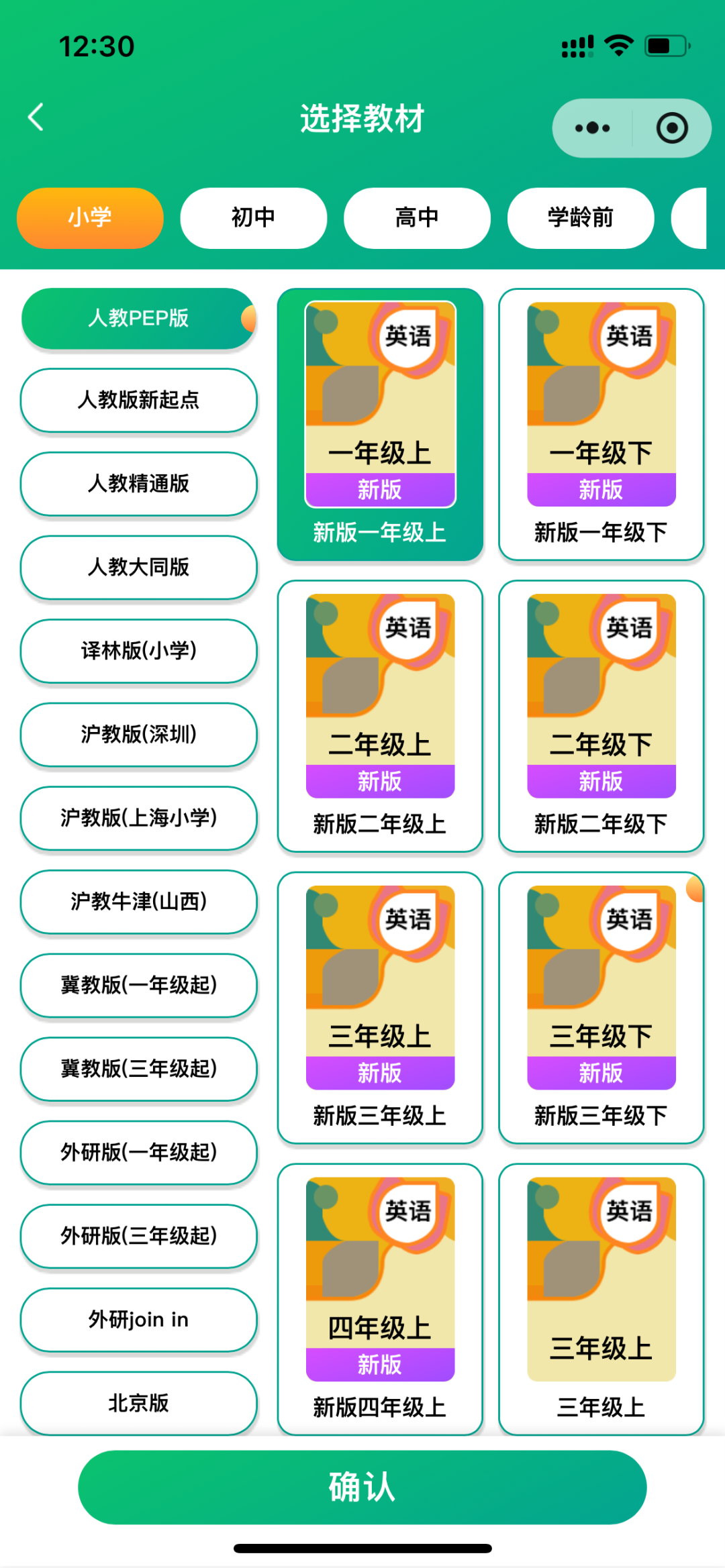The width and height of the screenshot is (725, 1568).
Task: Tap the circular capsule close icon
Action: (673, 127)
